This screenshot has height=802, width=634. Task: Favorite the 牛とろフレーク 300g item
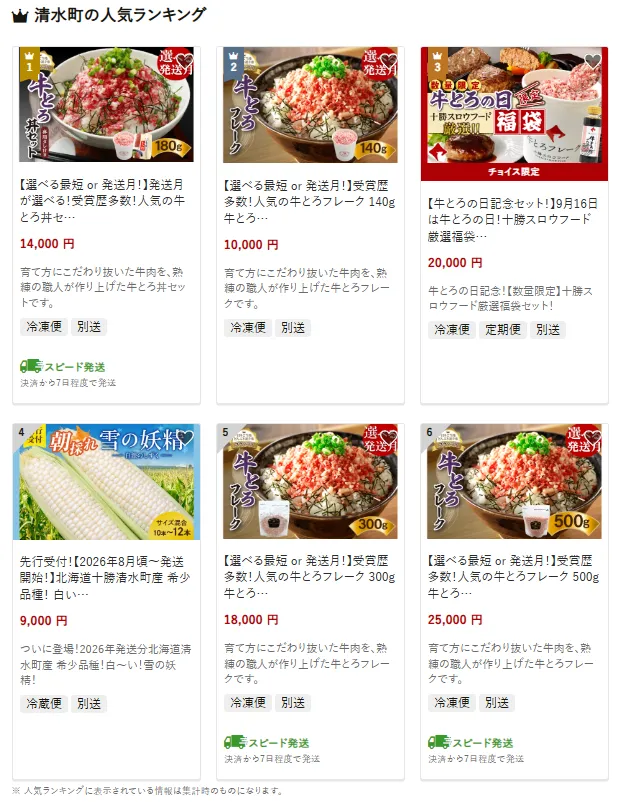(x=389, y=438)
